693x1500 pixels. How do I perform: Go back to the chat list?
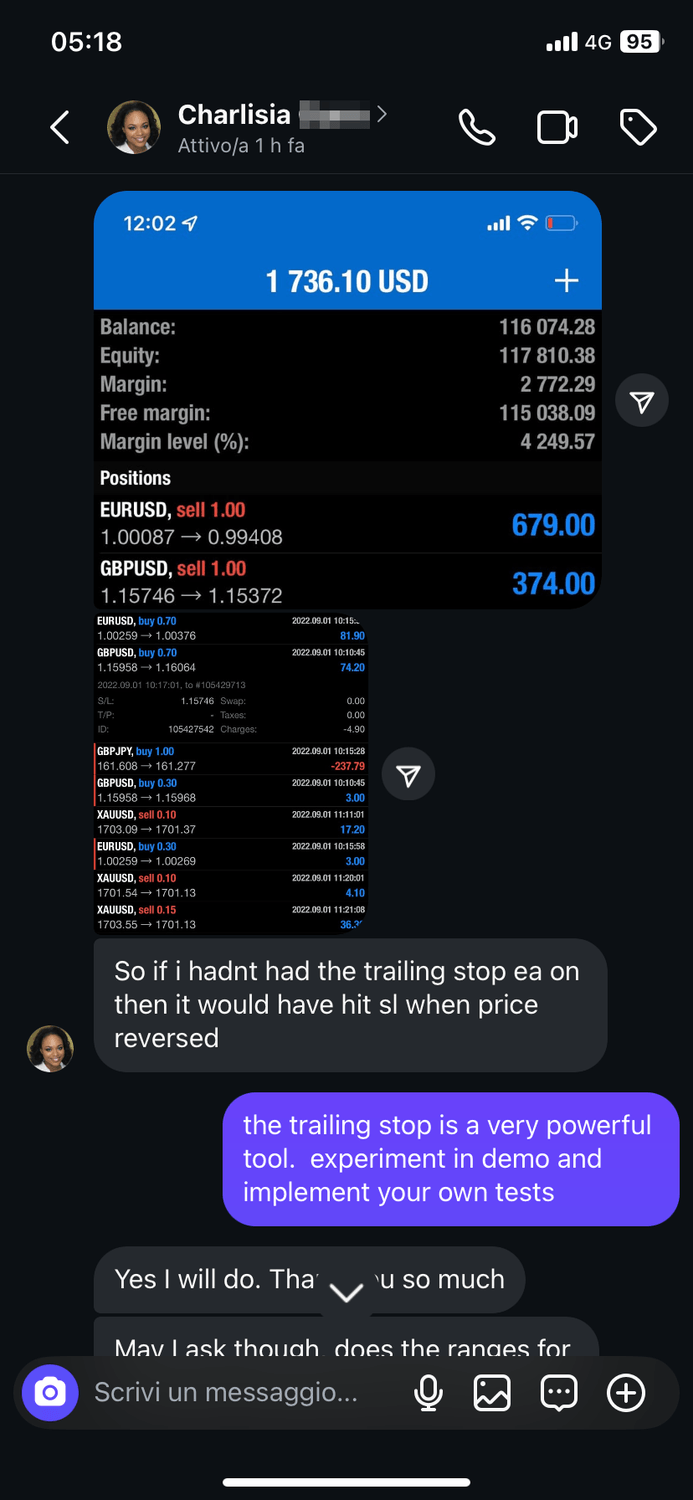60,128
